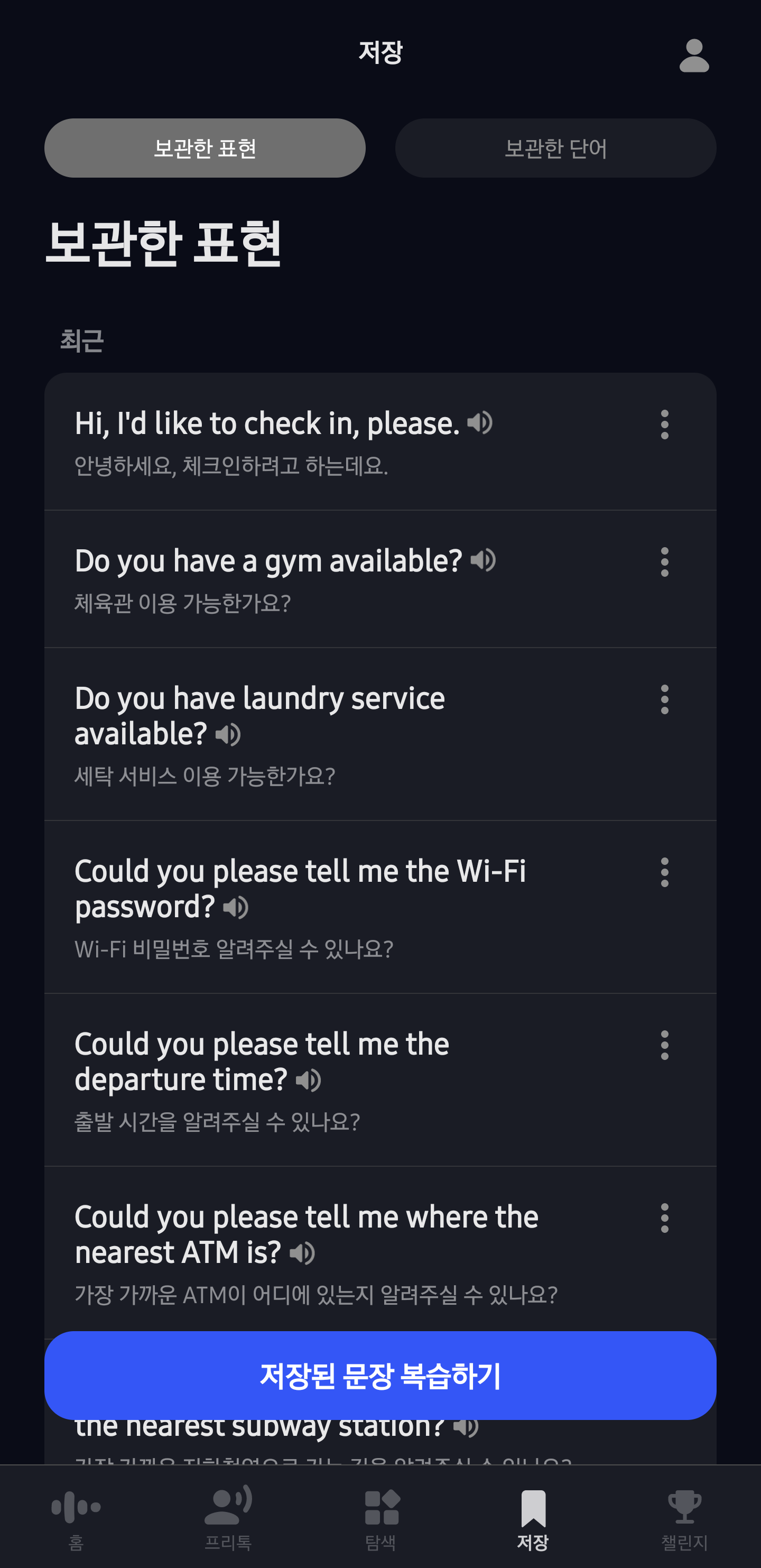Open more options for departure time phrase
This screenshot has height=1568, width=761.
tap(664, 1045)
